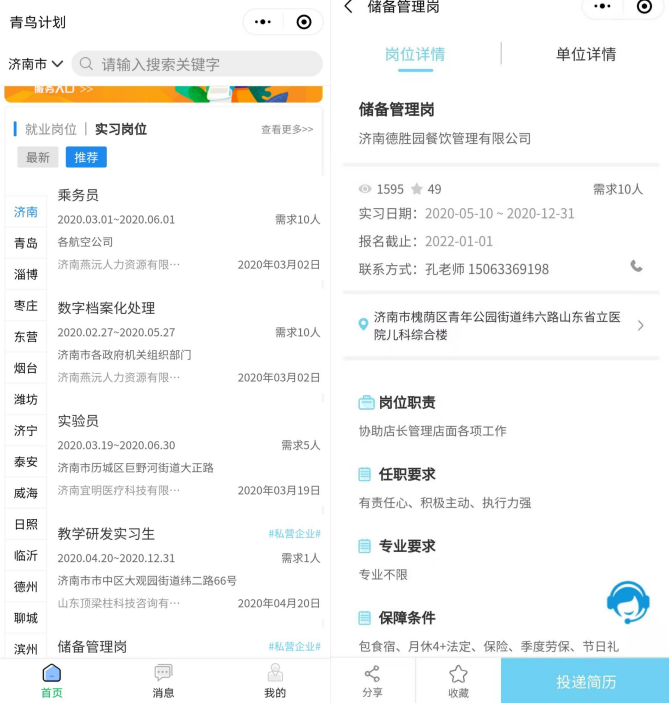Switch to the 单位详情 tab
The image size is (669, 703).
(x=585, y=54)
